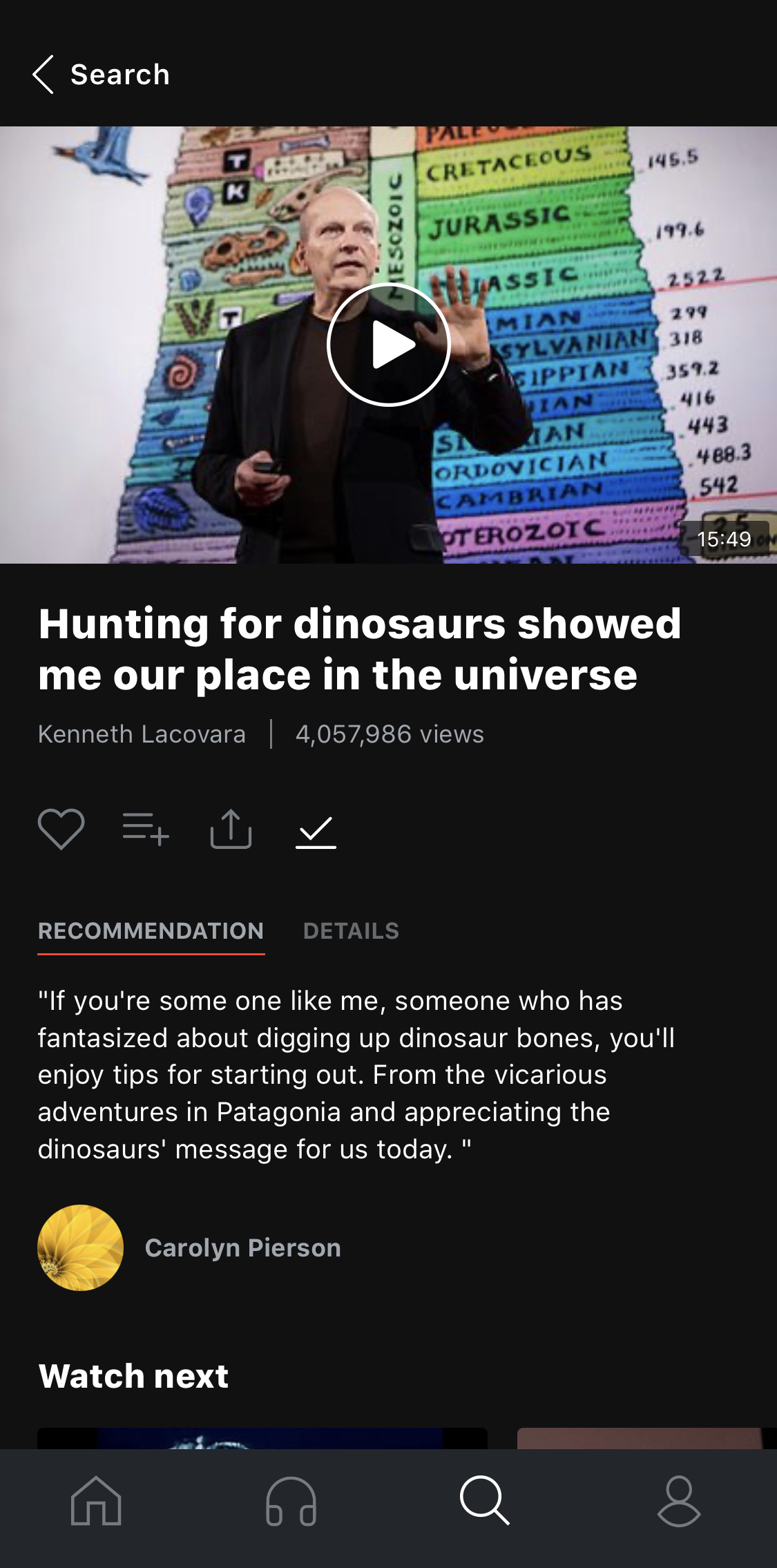This screenshot has height=1568, width=777.
Task: Switch to the Details tab
Action: pos(351,931)
